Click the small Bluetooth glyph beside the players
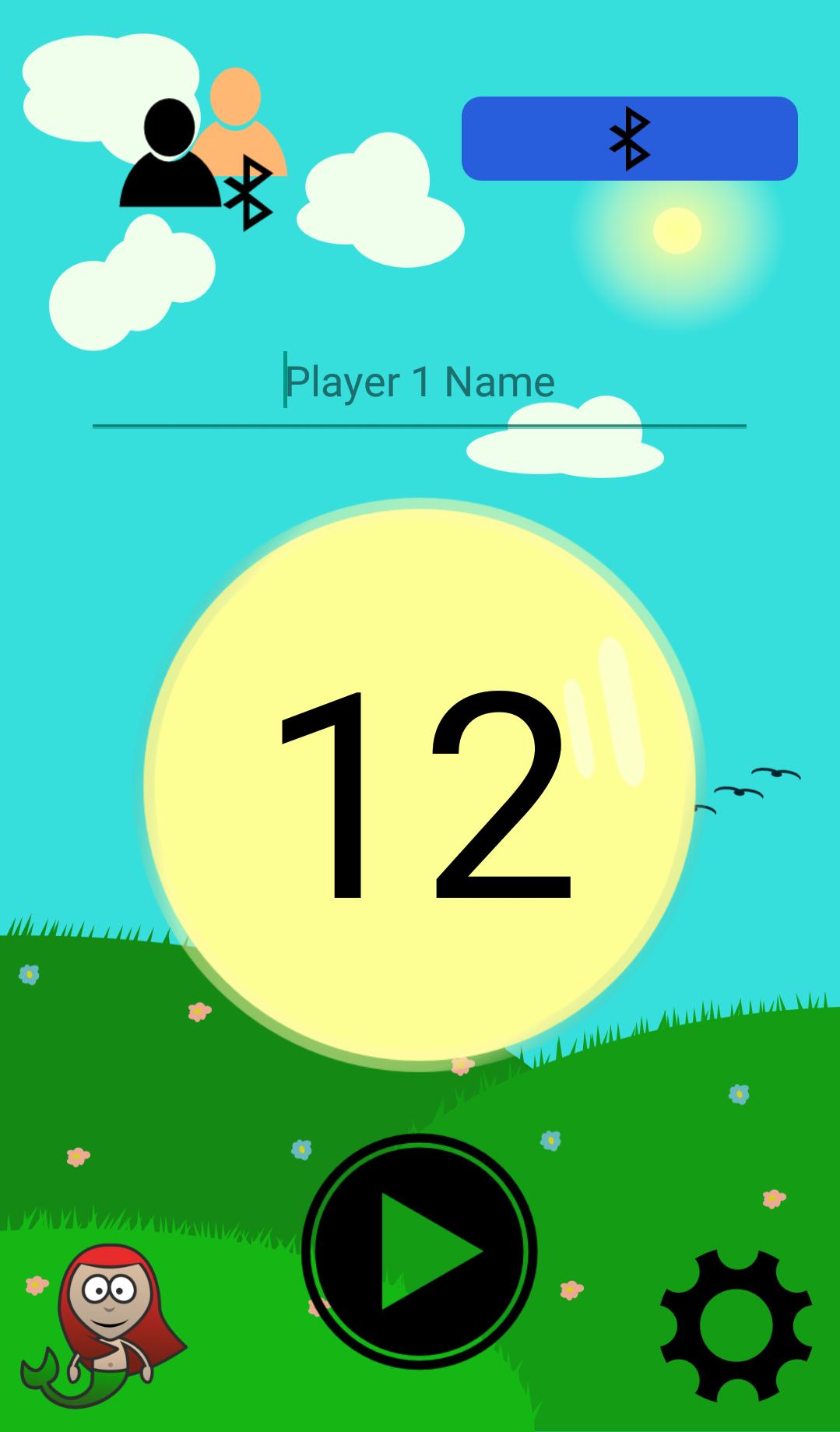This screenshot has width=840, height=1432. tap(249, 191)
